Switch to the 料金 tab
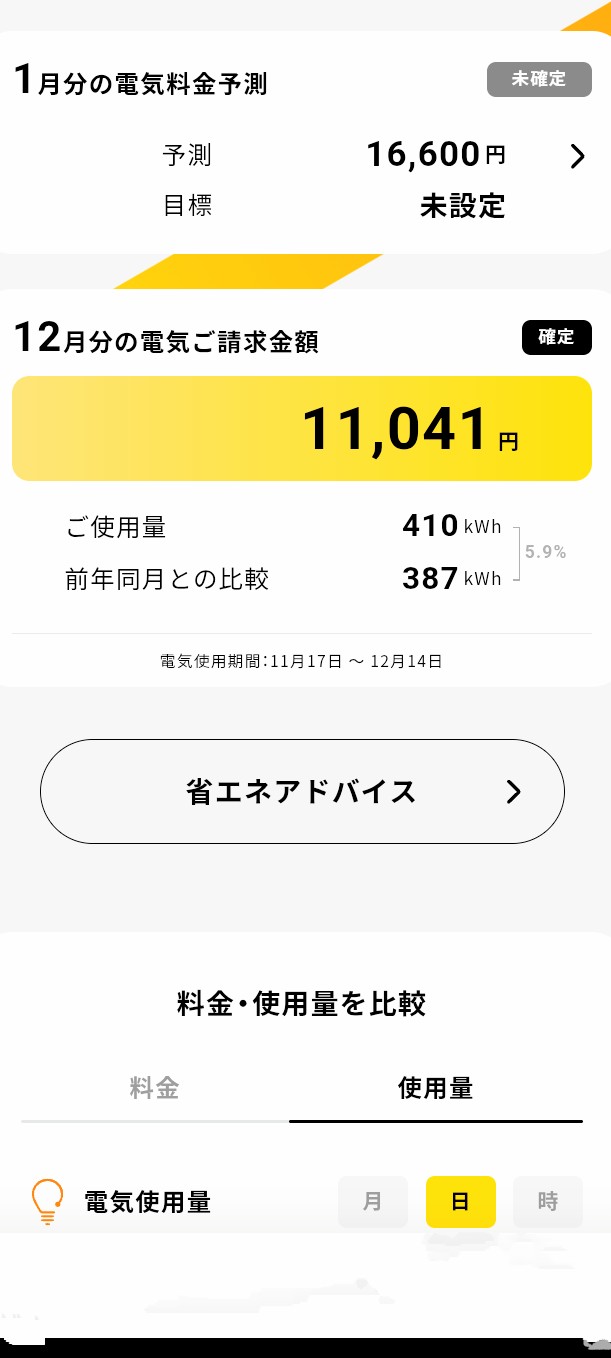This screenshot has height=1358, width=611. (x=154, y=1088)
